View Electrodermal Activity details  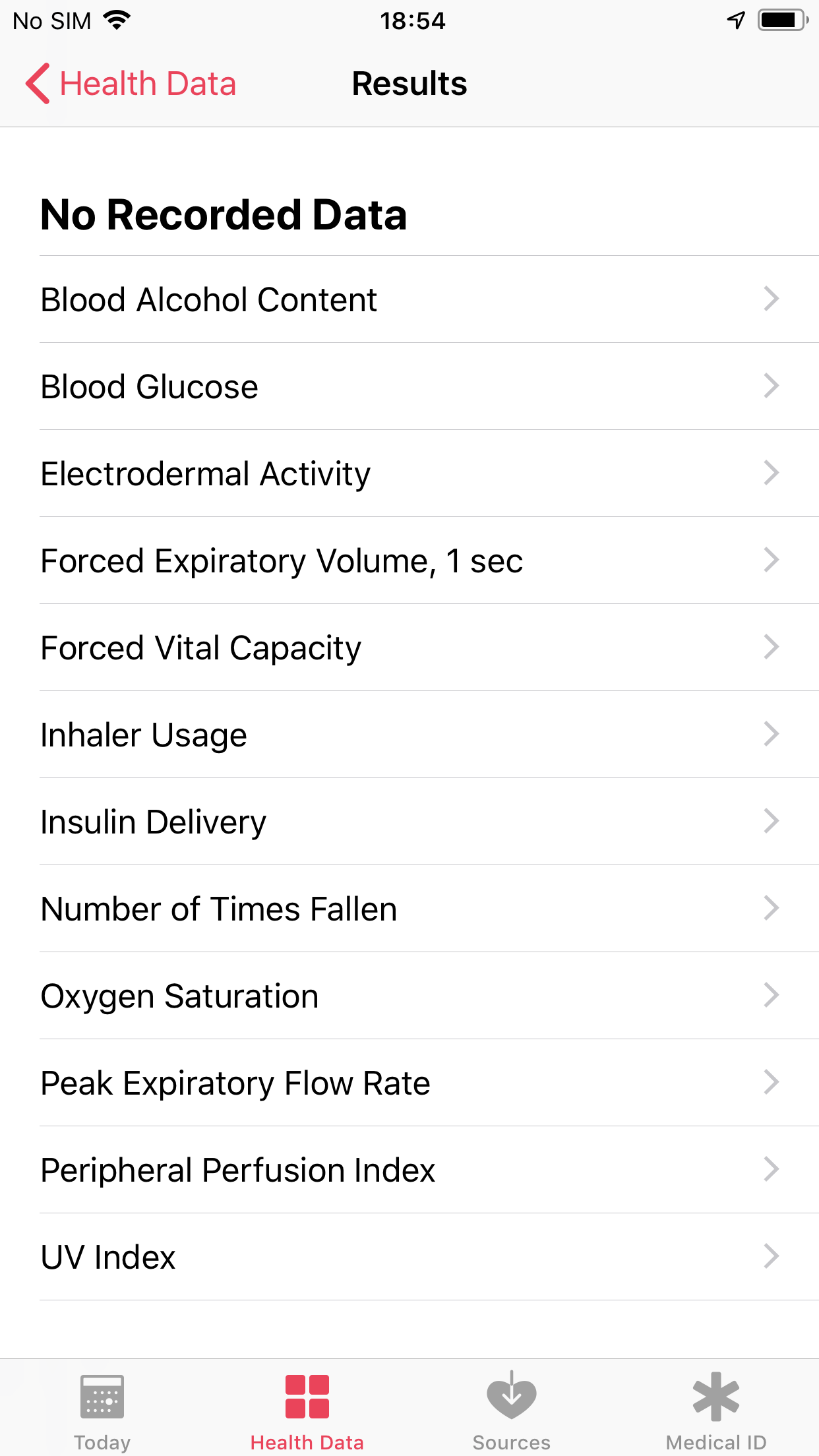(409, 473)
